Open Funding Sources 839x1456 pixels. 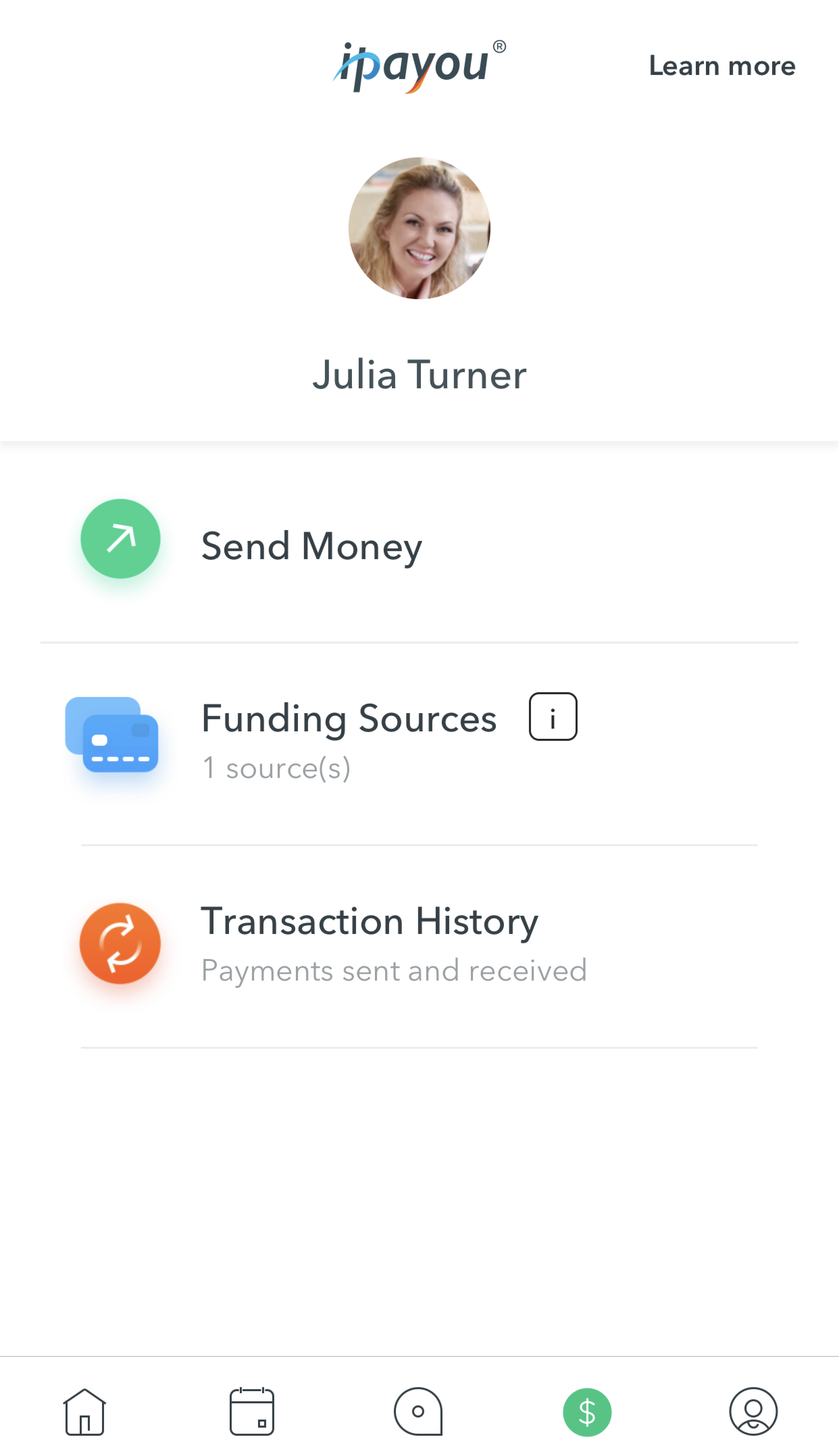(x=419, y=744)
